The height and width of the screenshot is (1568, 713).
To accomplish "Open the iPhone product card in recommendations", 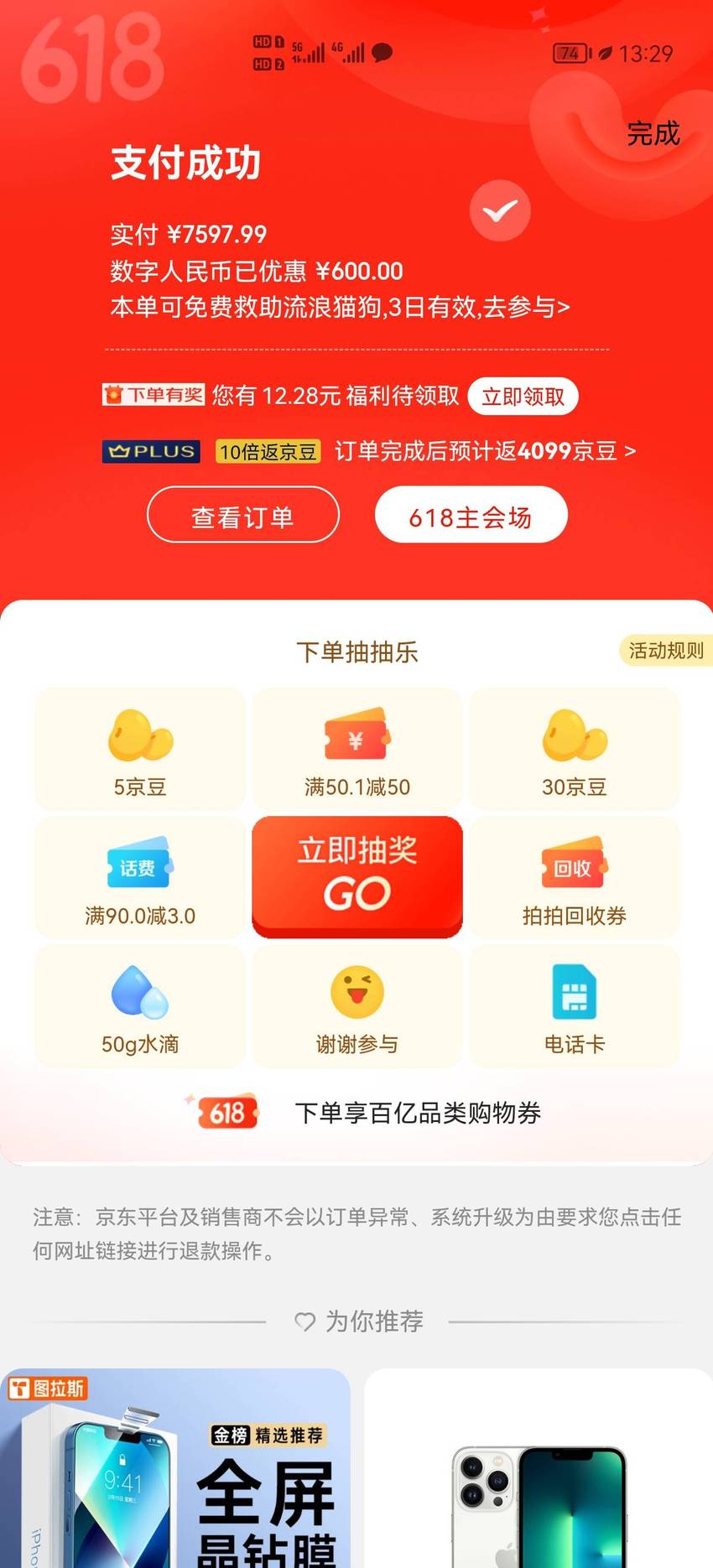I will (539, 1468).
